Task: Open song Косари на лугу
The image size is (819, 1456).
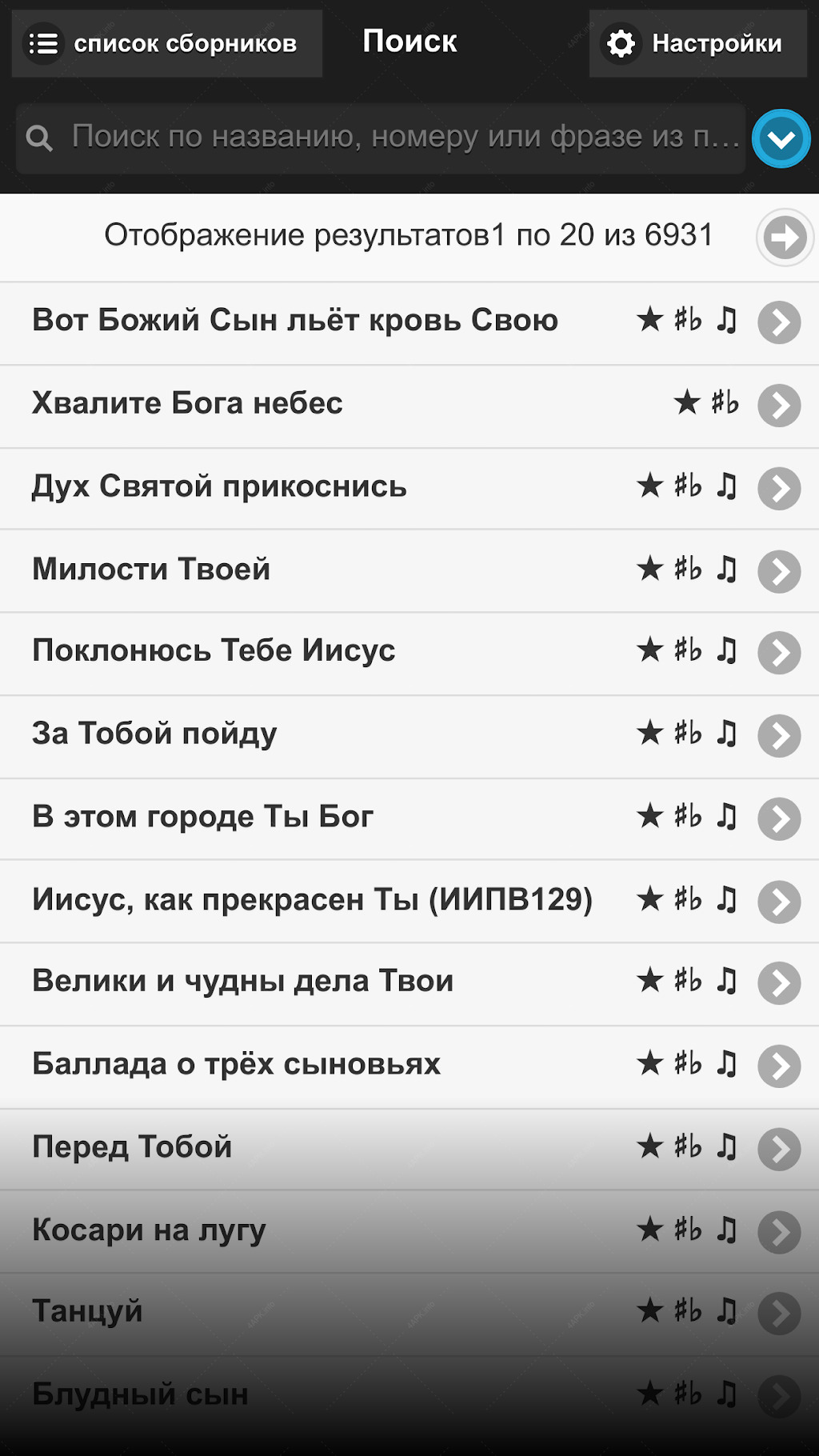Action: tap(409, 1232)
